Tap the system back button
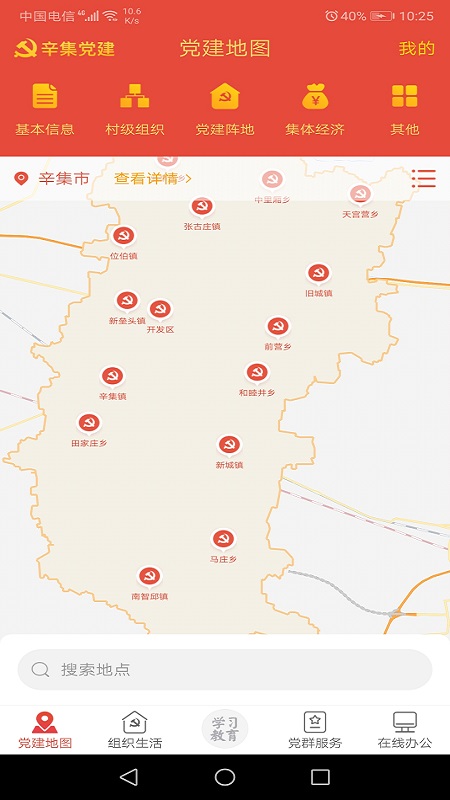 coord(129,777)
